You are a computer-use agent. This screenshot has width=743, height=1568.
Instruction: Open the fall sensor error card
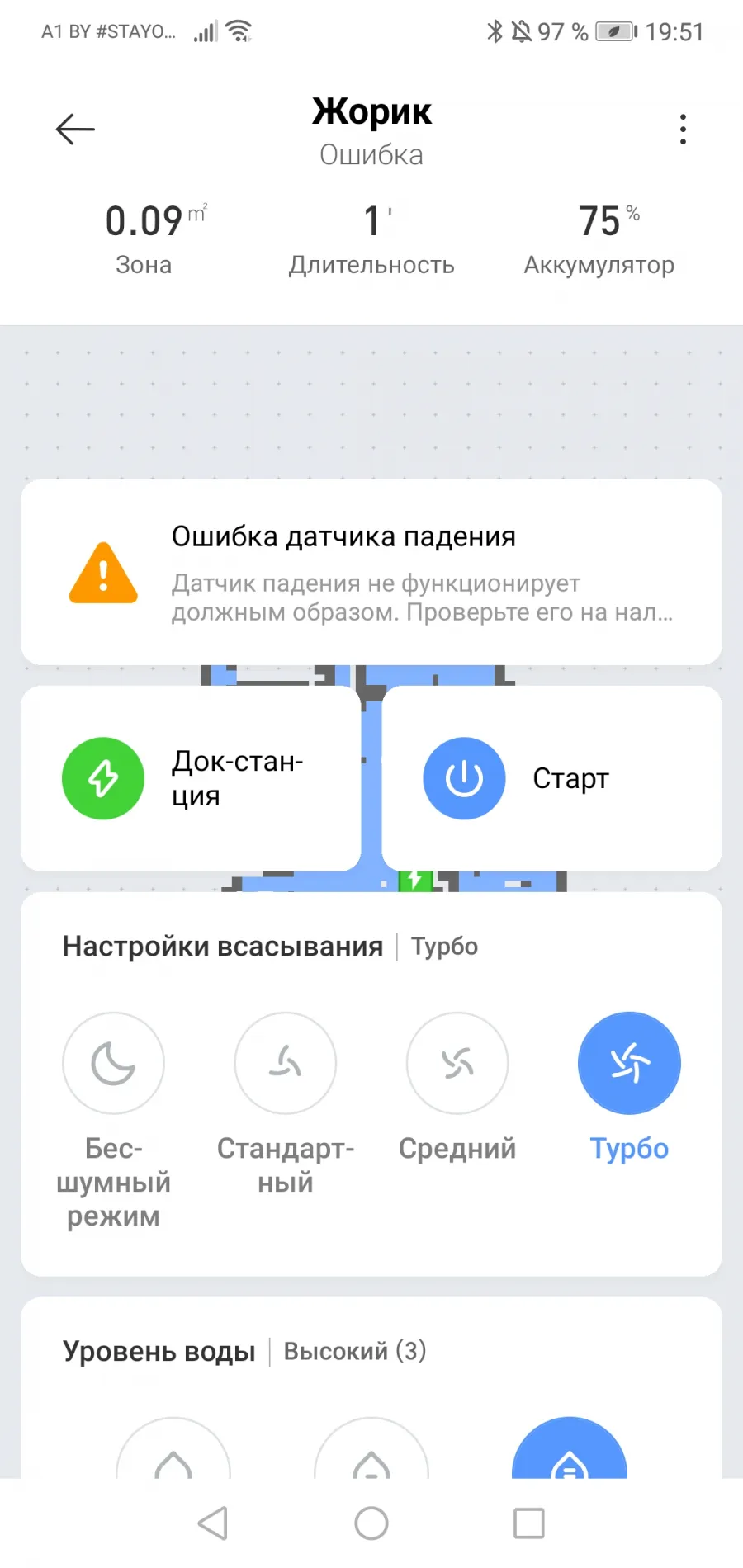pyautogui.click(x=371, y=572)
